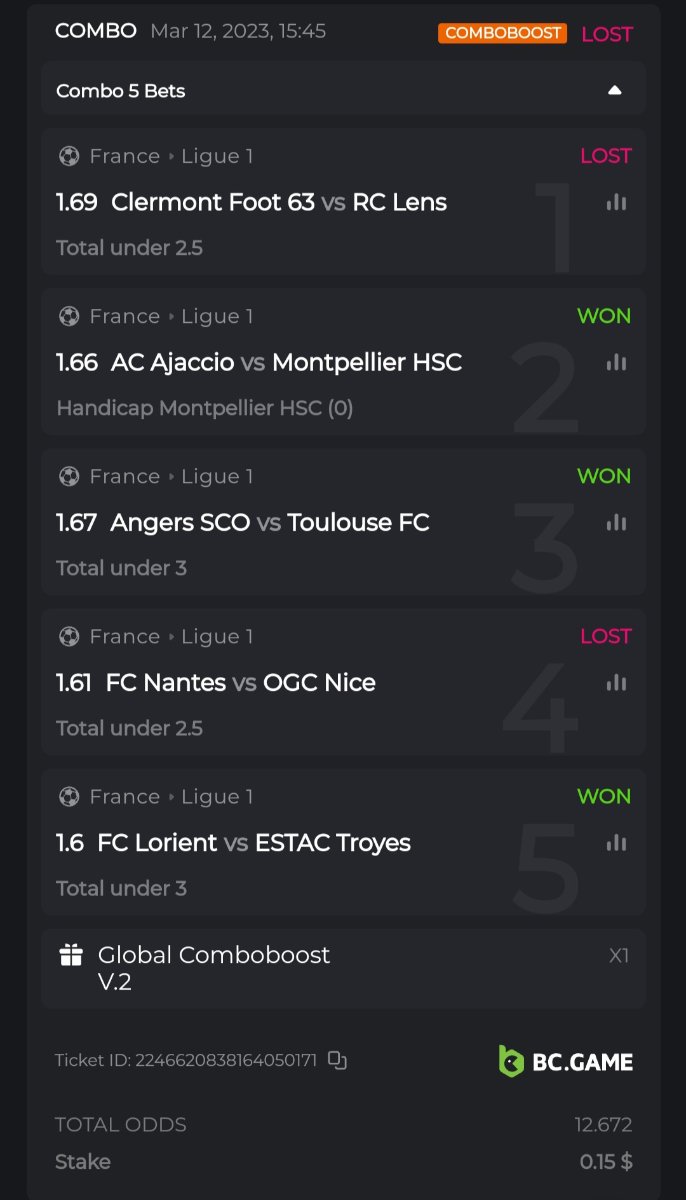Open stats for FC Lorient vs ESTAC Troyes
686x1200 pixels.
[x=616, y=843]
